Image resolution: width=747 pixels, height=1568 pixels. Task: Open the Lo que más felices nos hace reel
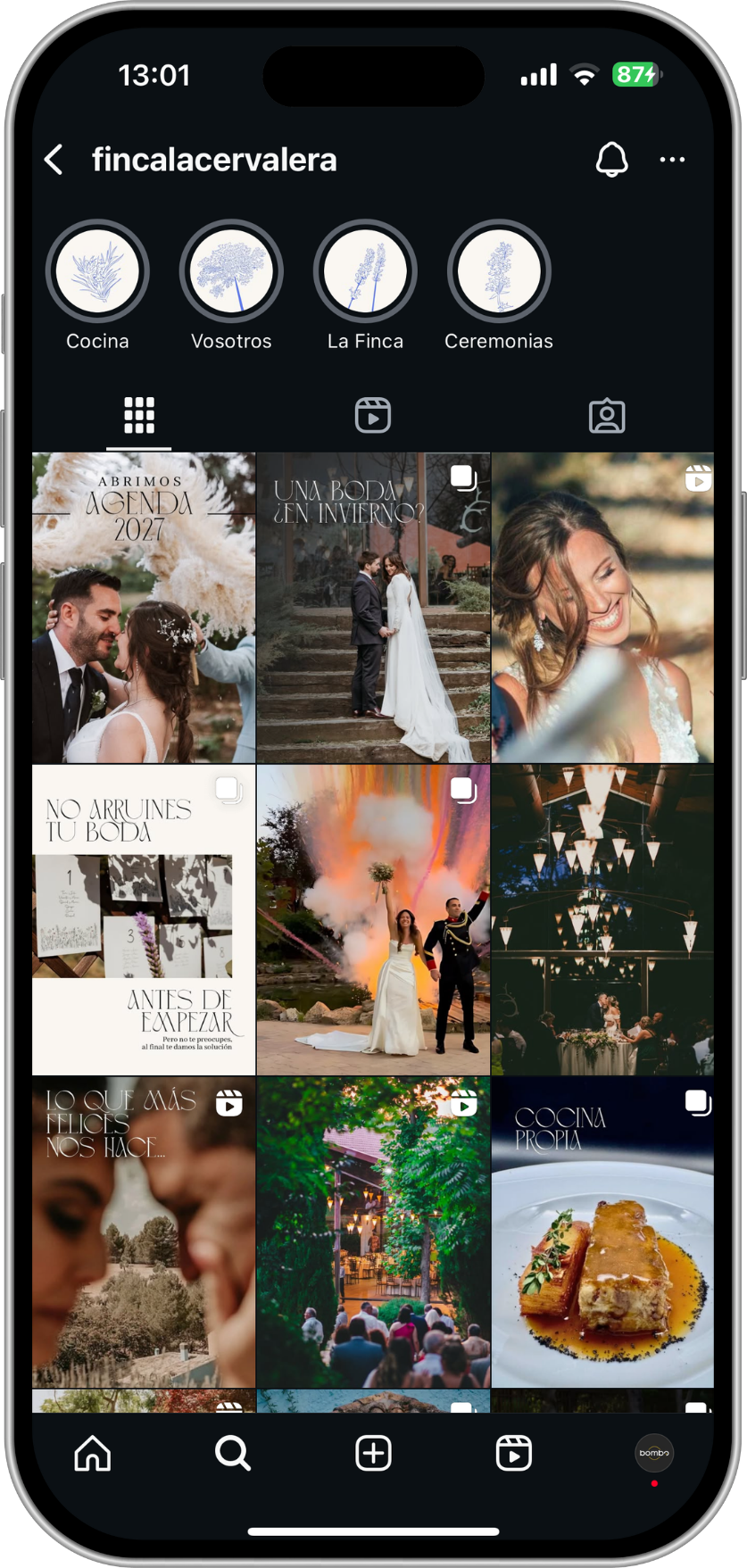(x=144, y=1232)
